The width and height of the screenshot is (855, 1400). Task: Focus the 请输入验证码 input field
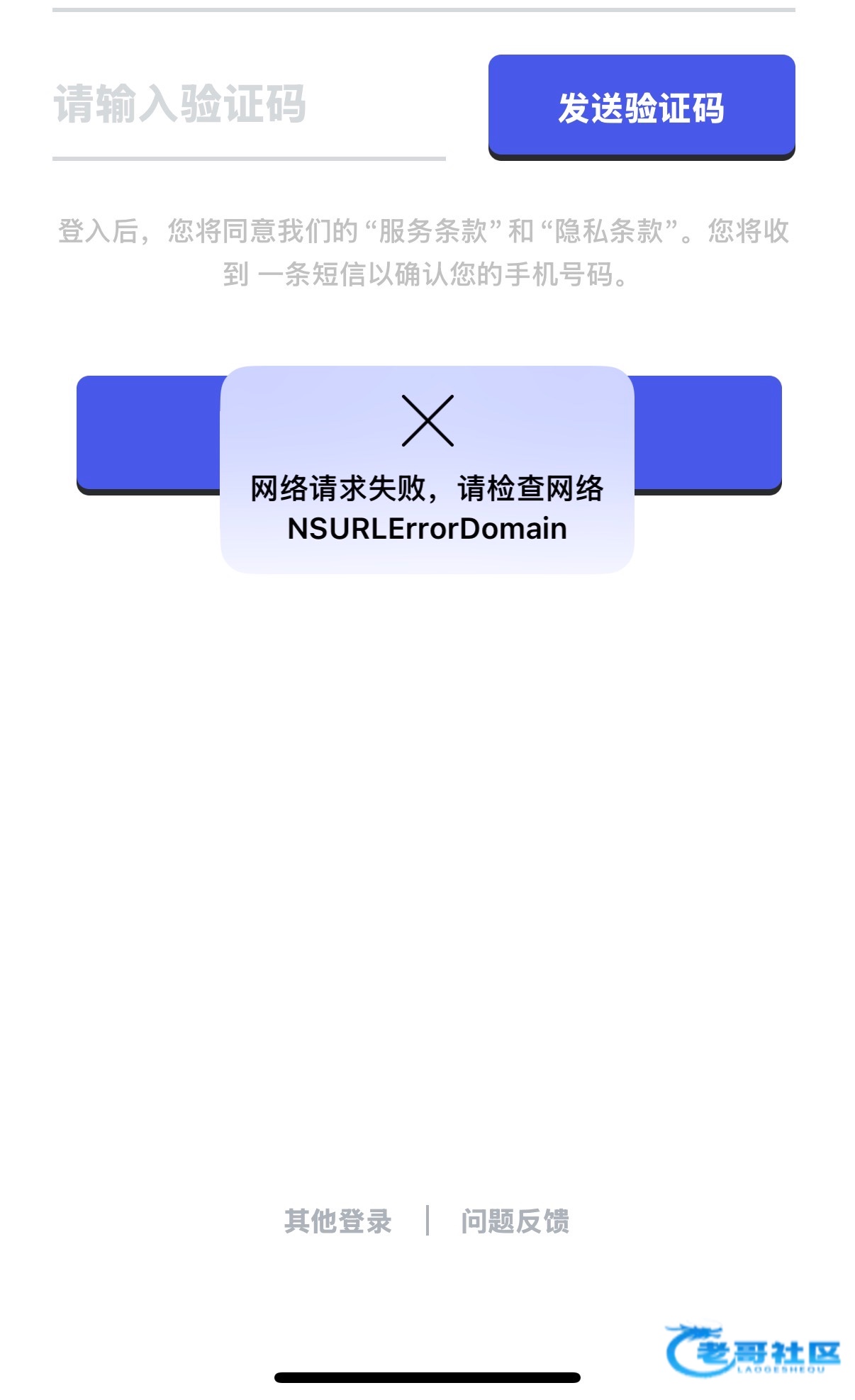coord(249,105)
